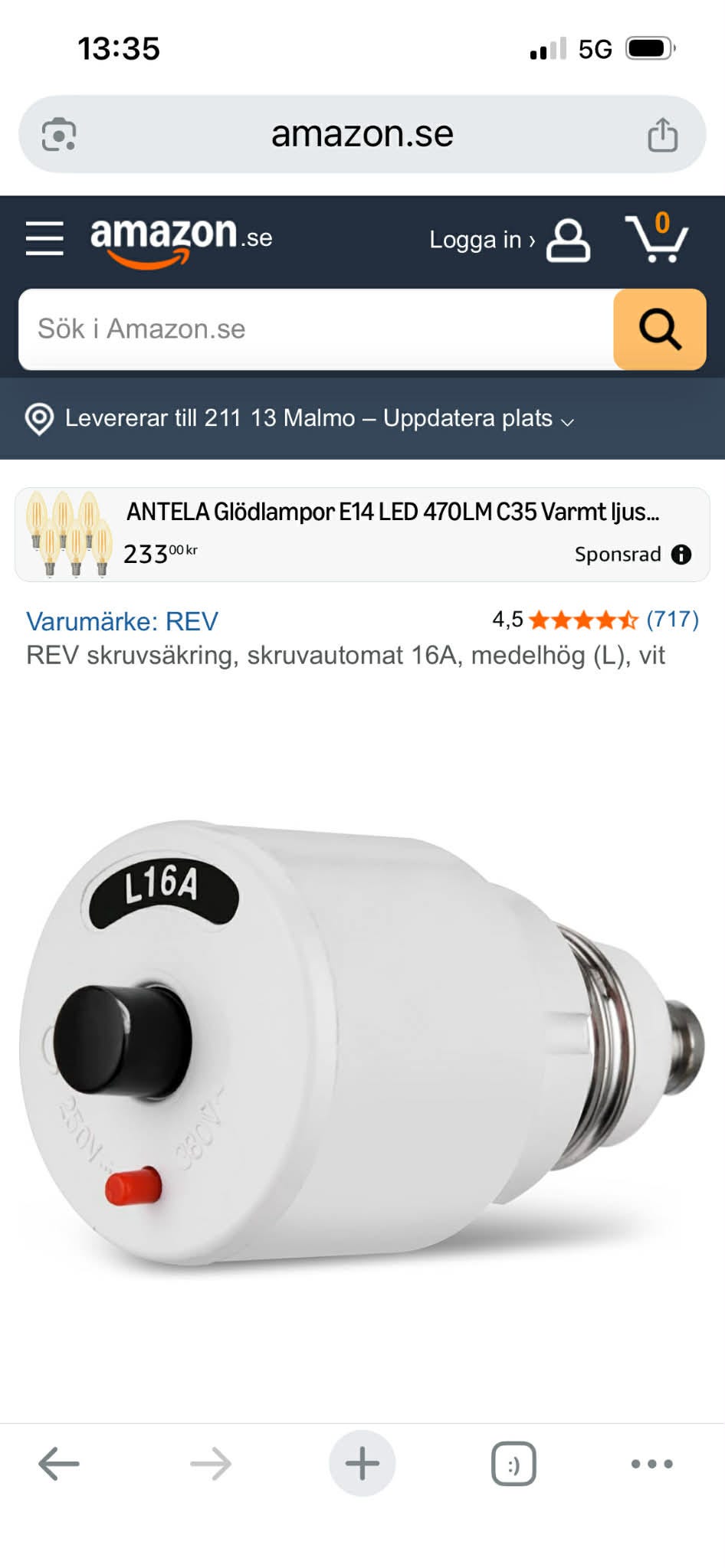This screenshot has width=725, height=1568.
Task: View the 717 customer reviews
Action: click(x=672, y=619)
